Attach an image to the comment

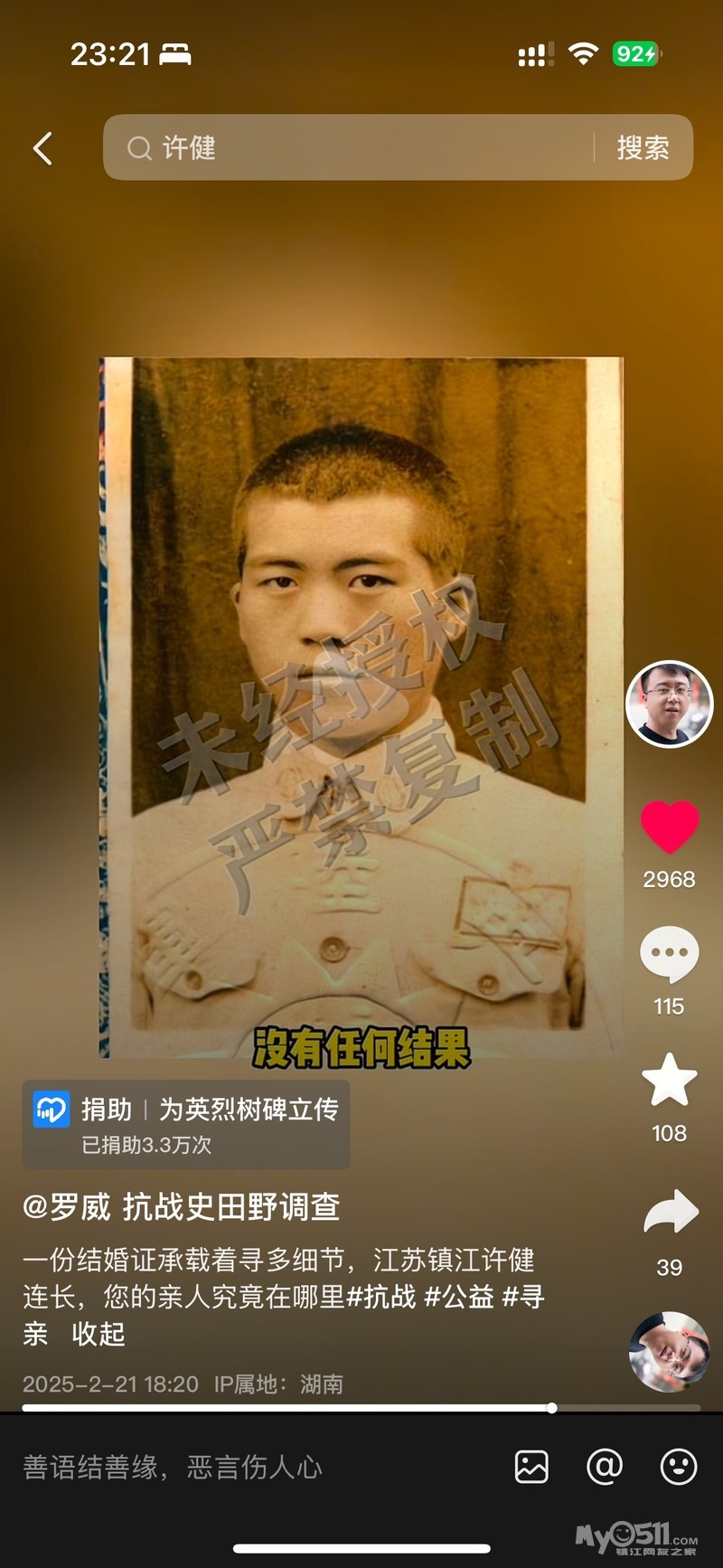click(531, 1467)
